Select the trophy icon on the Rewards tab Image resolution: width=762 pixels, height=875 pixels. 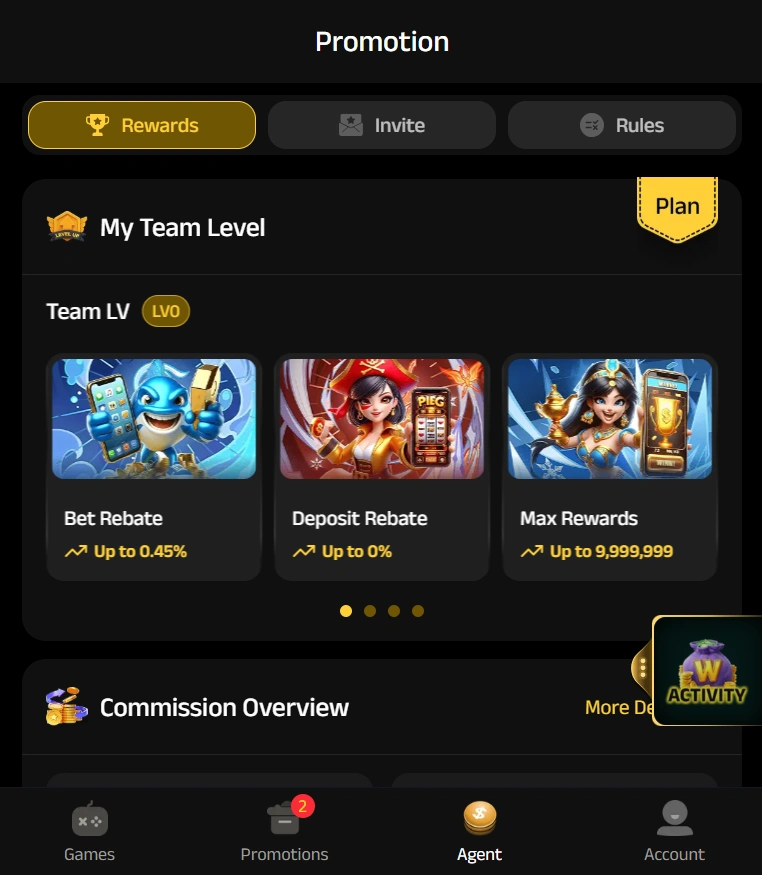[x=96, y=125]
